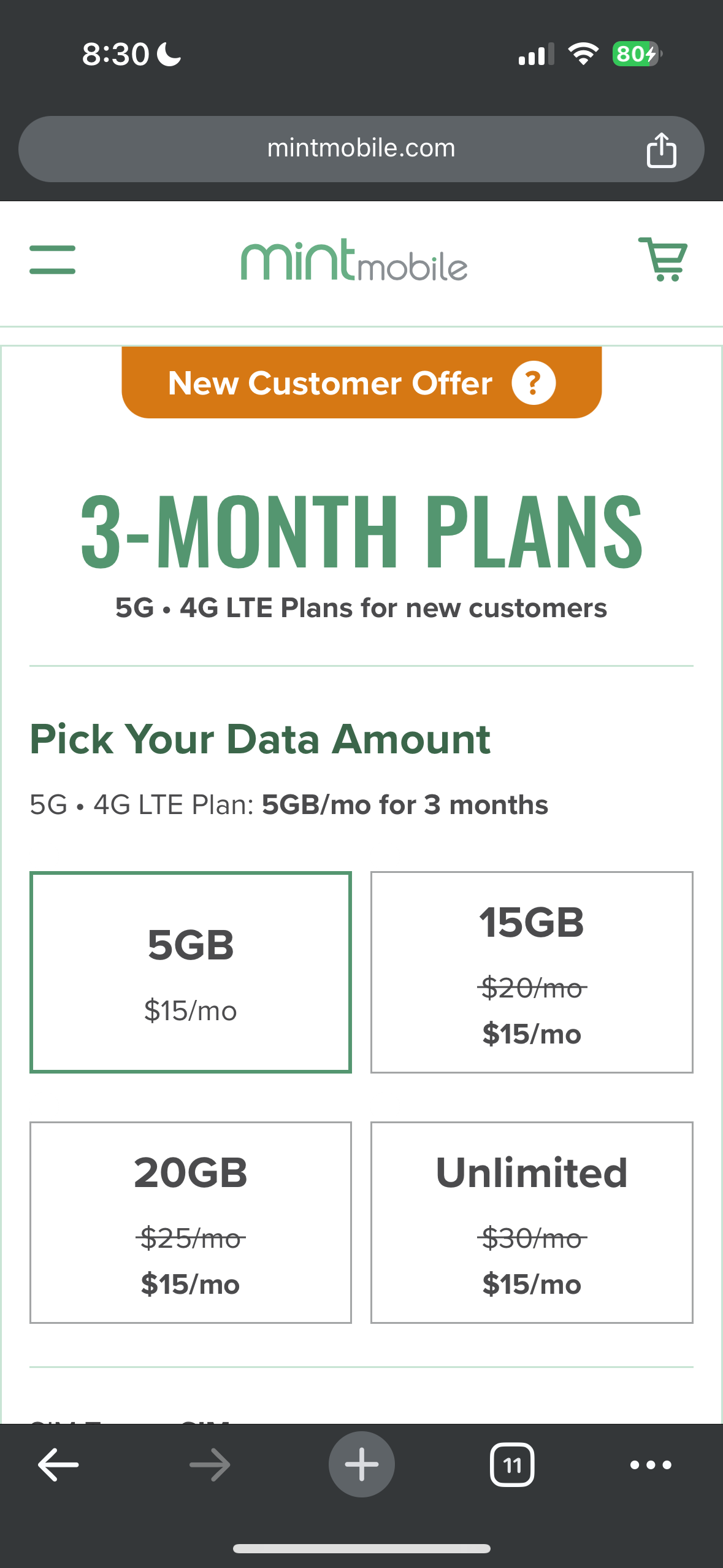The height and width of the screenshot is (1568, 723).
Task: Tap the New Customer Offer help icon
Action: (534, 383)
